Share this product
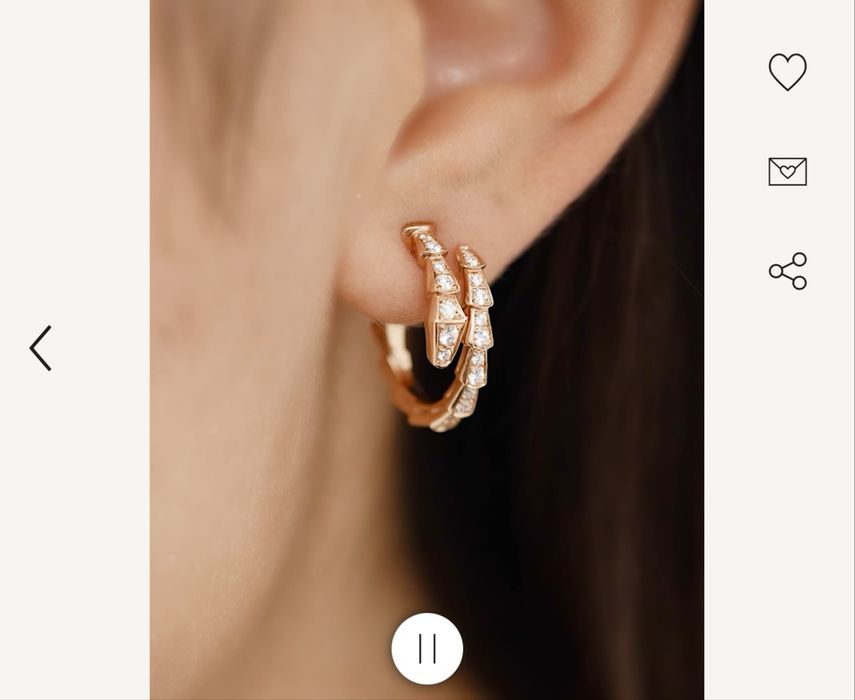855x700 pixels. point(787,271)
